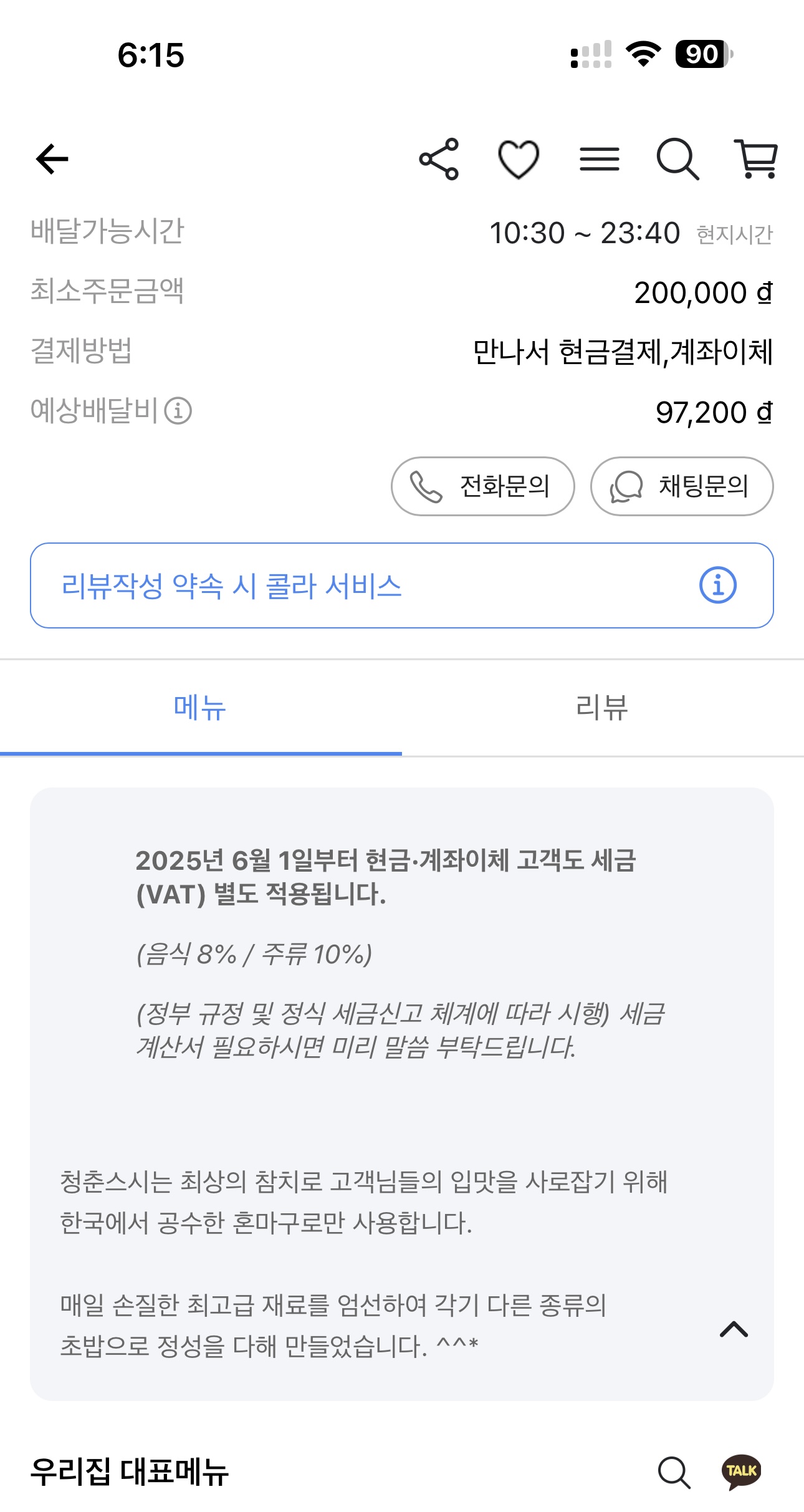Share this restaurant page
Viewport: 804px width, 1512px height.
point(439,159)
